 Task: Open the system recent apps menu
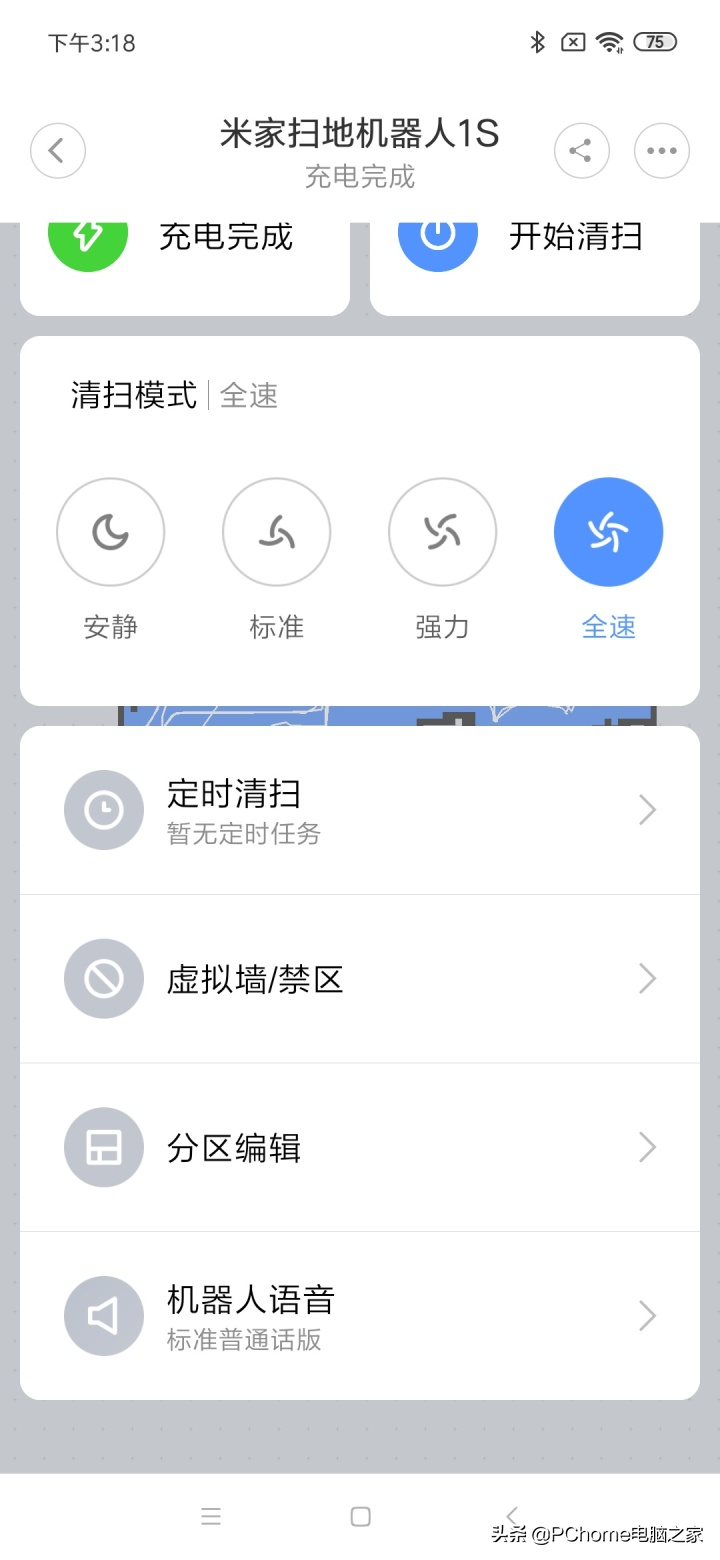(x=211, y=1516)
